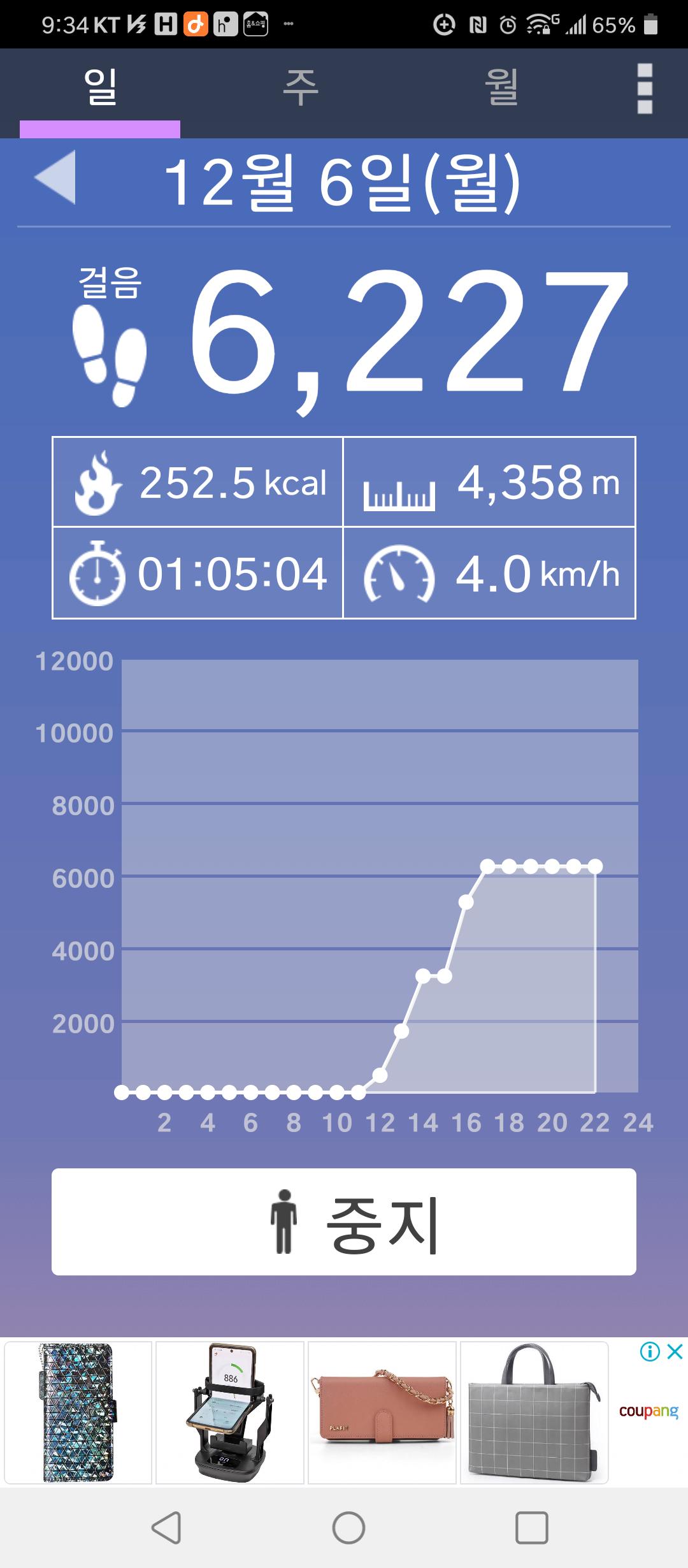The image size is (688, 1568).
Task: Open the pink wallet ad item
Action: 382,1412
